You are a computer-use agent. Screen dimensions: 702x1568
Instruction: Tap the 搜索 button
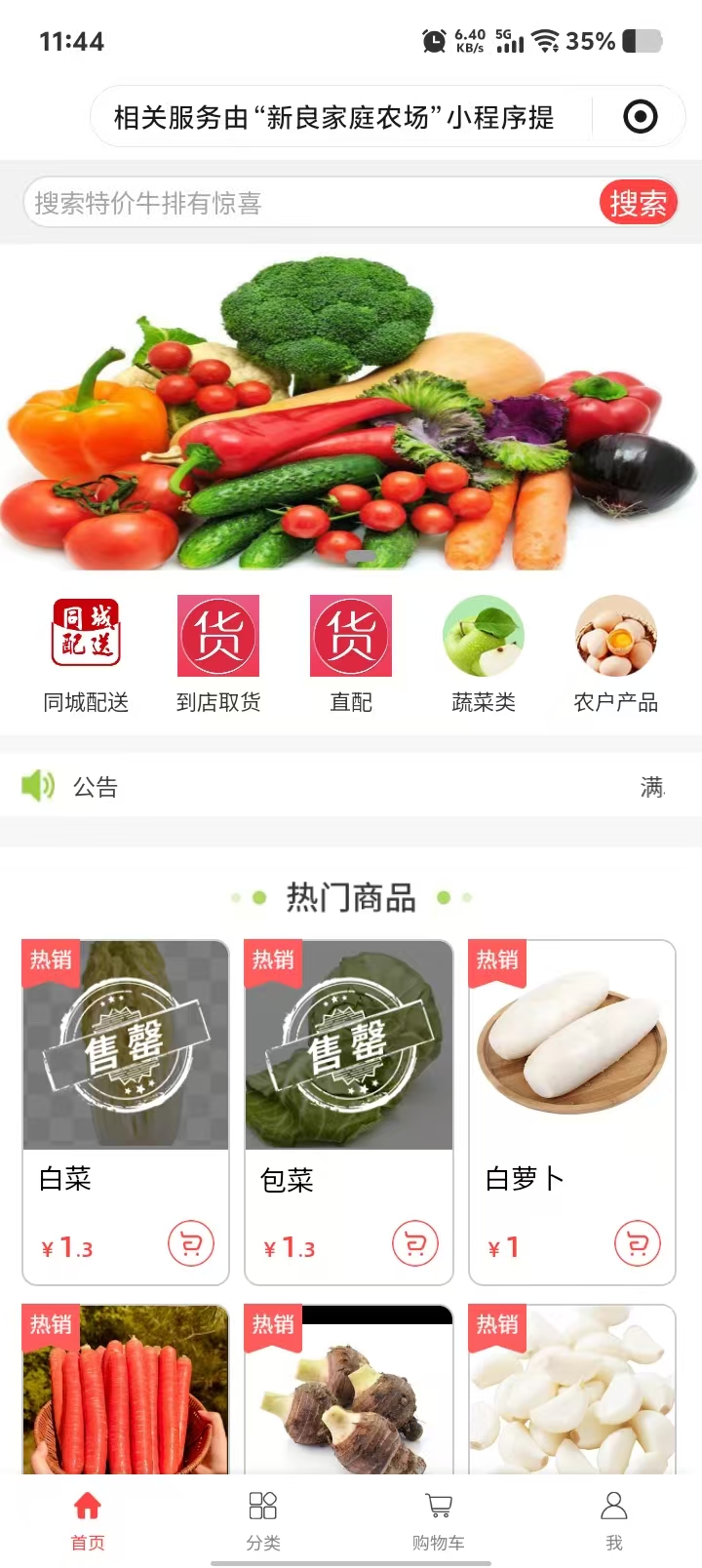point(638,203)
